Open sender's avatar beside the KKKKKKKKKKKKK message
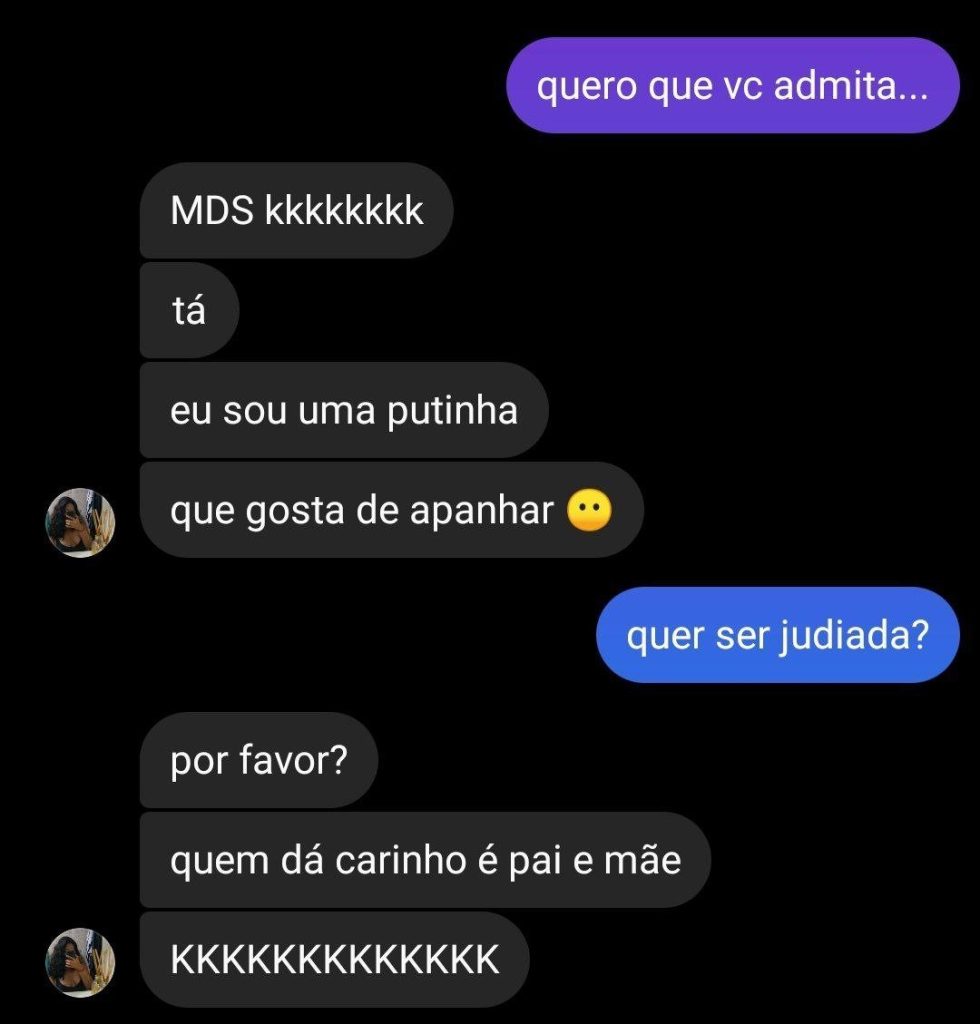This screenshot has height=1024, width=980. 81,962
